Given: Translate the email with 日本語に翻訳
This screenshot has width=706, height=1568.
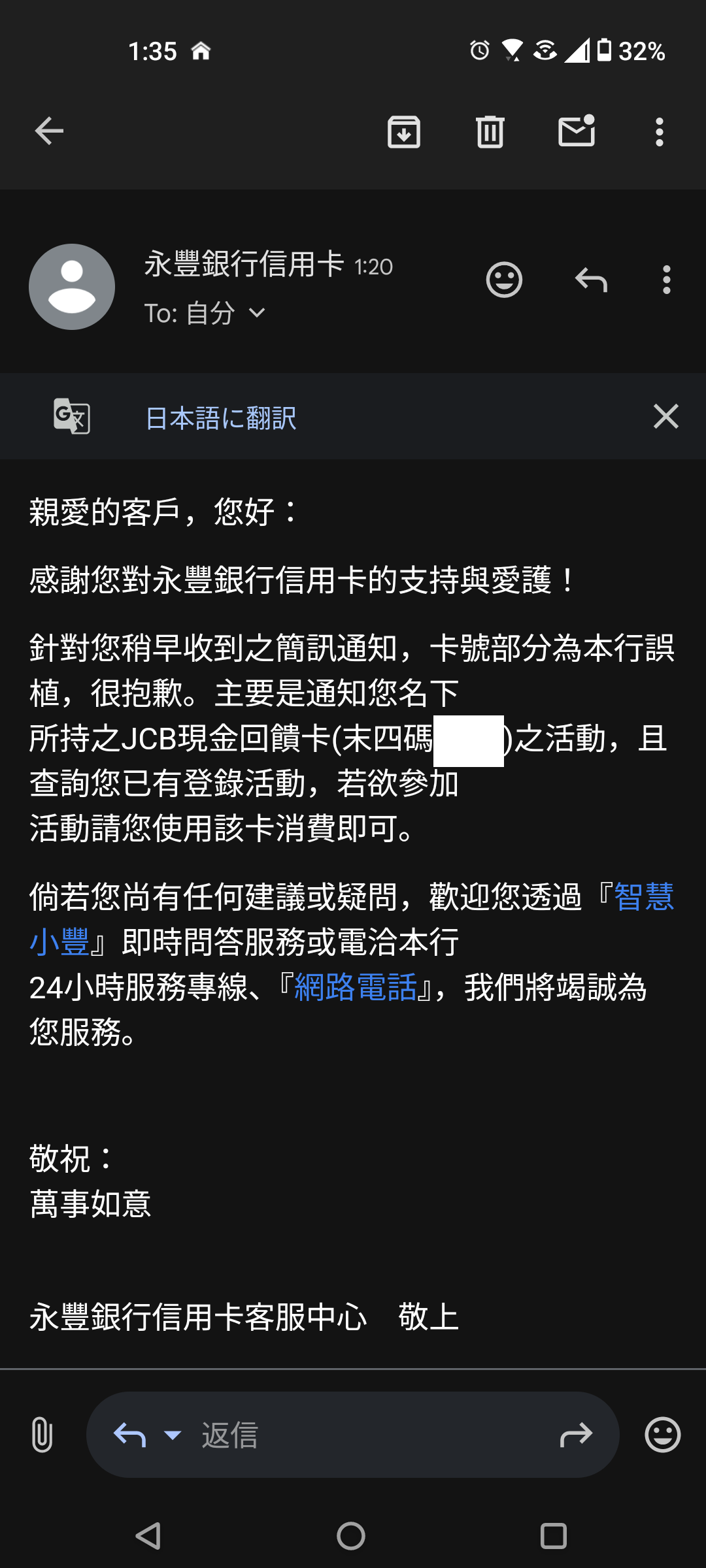Looking at the screenshot, I should pyautogui.click(x=221, y=418).
